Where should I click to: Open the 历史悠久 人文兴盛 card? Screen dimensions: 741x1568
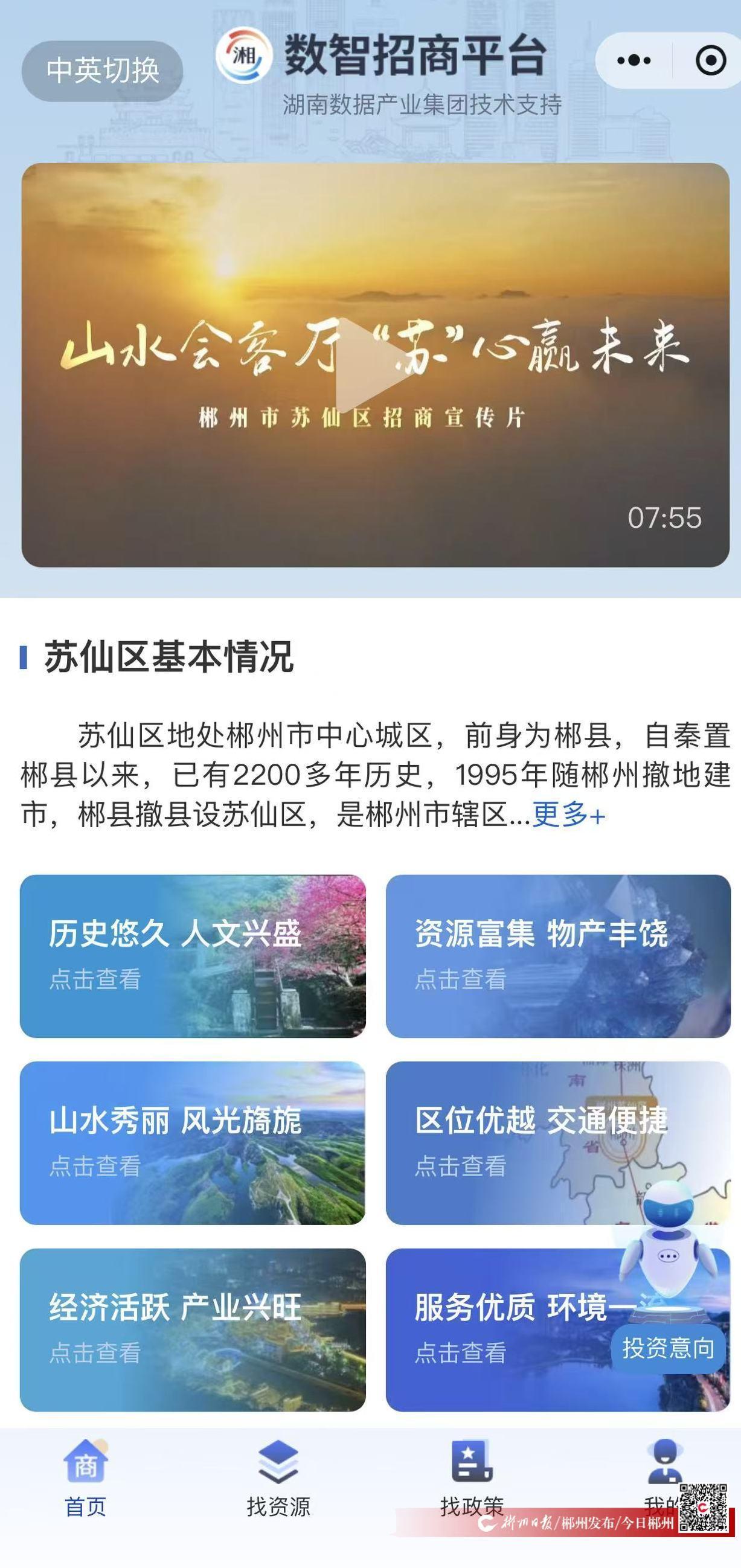pyautogui.click(x=193, y=956)
